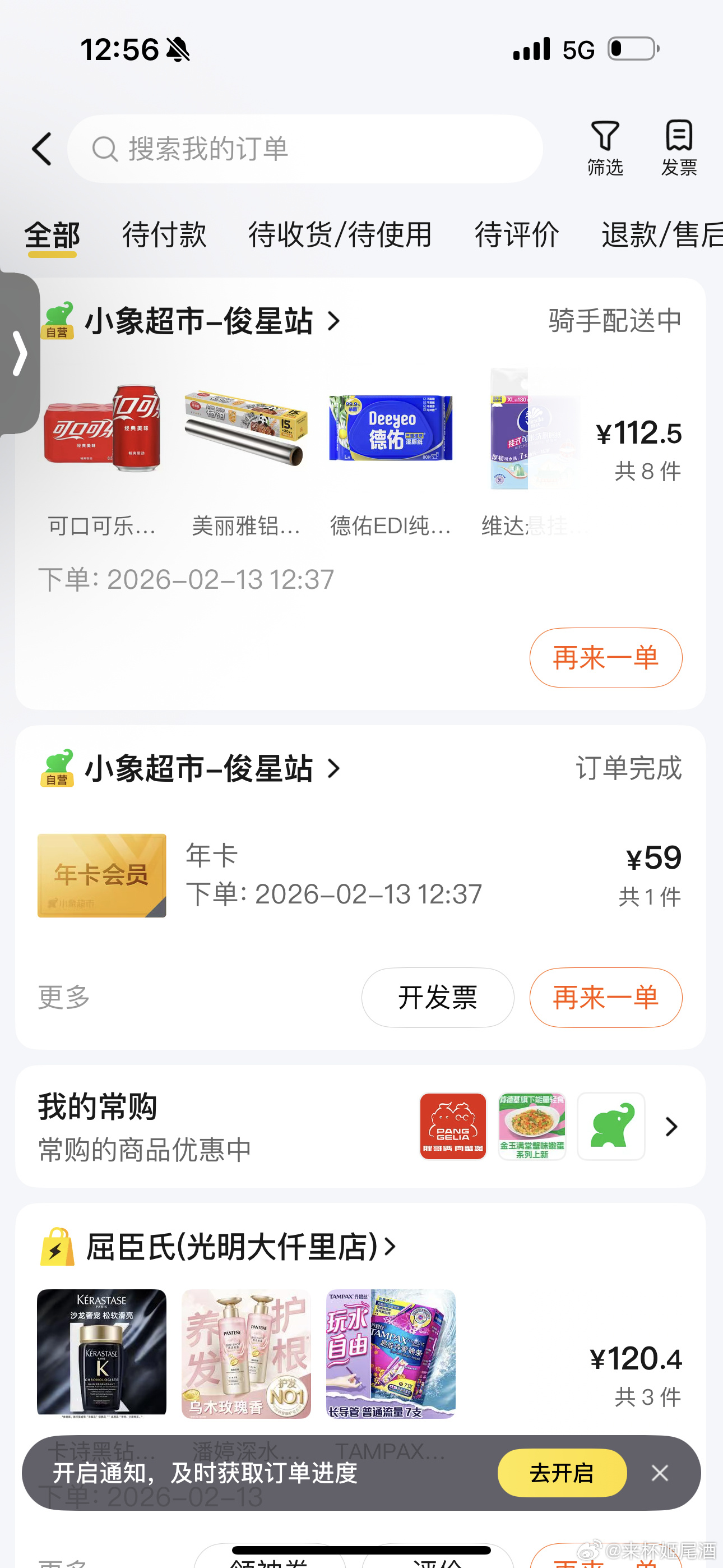Viewport: 723px width, 1568px height.
Task: Tap the 搜索我的订单 search box
Action: pyautogui.click(x=304, y=149)
